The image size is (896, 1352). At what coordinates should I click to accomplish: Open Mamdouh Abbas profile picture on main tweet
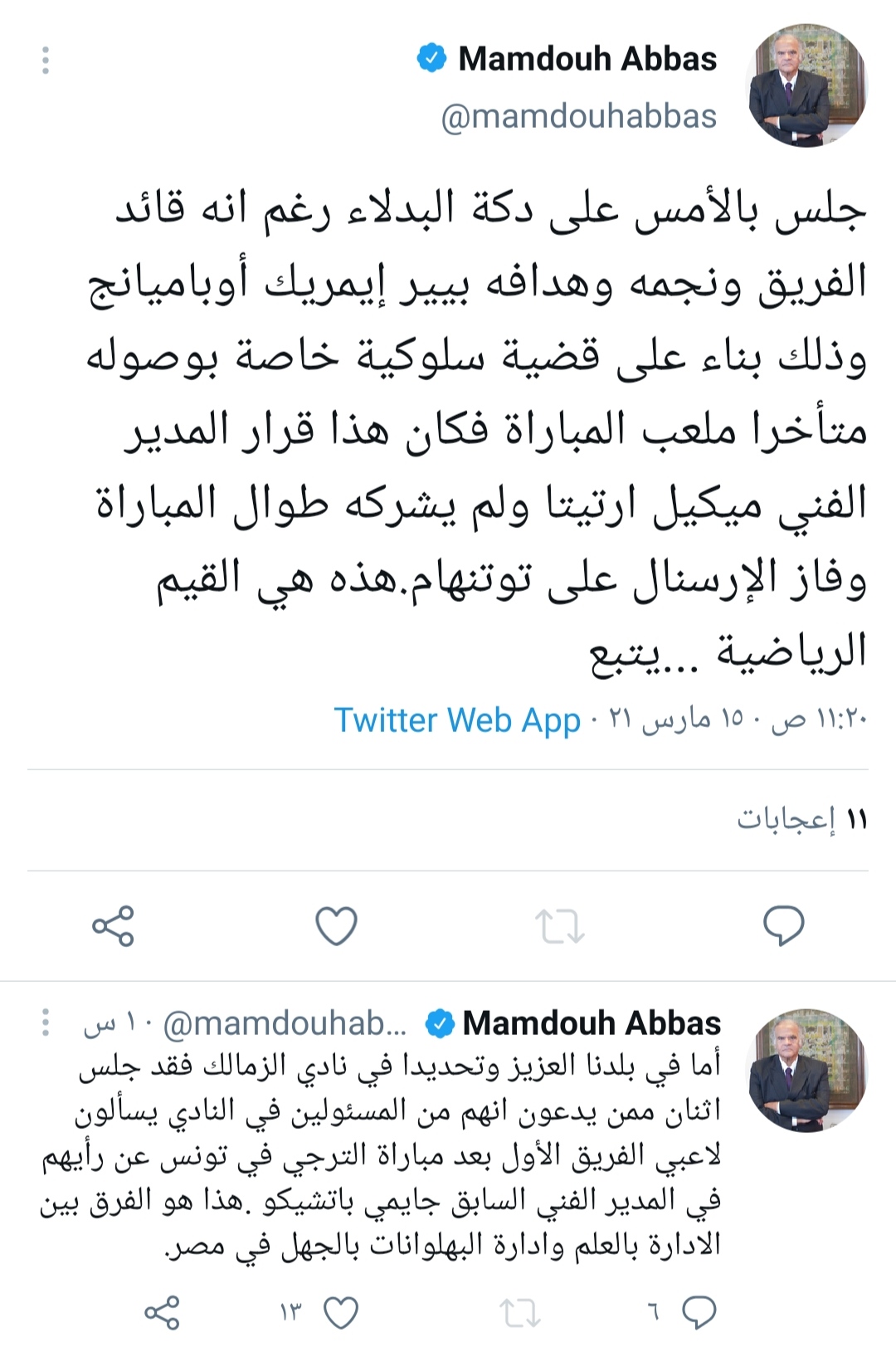(807, 86)
